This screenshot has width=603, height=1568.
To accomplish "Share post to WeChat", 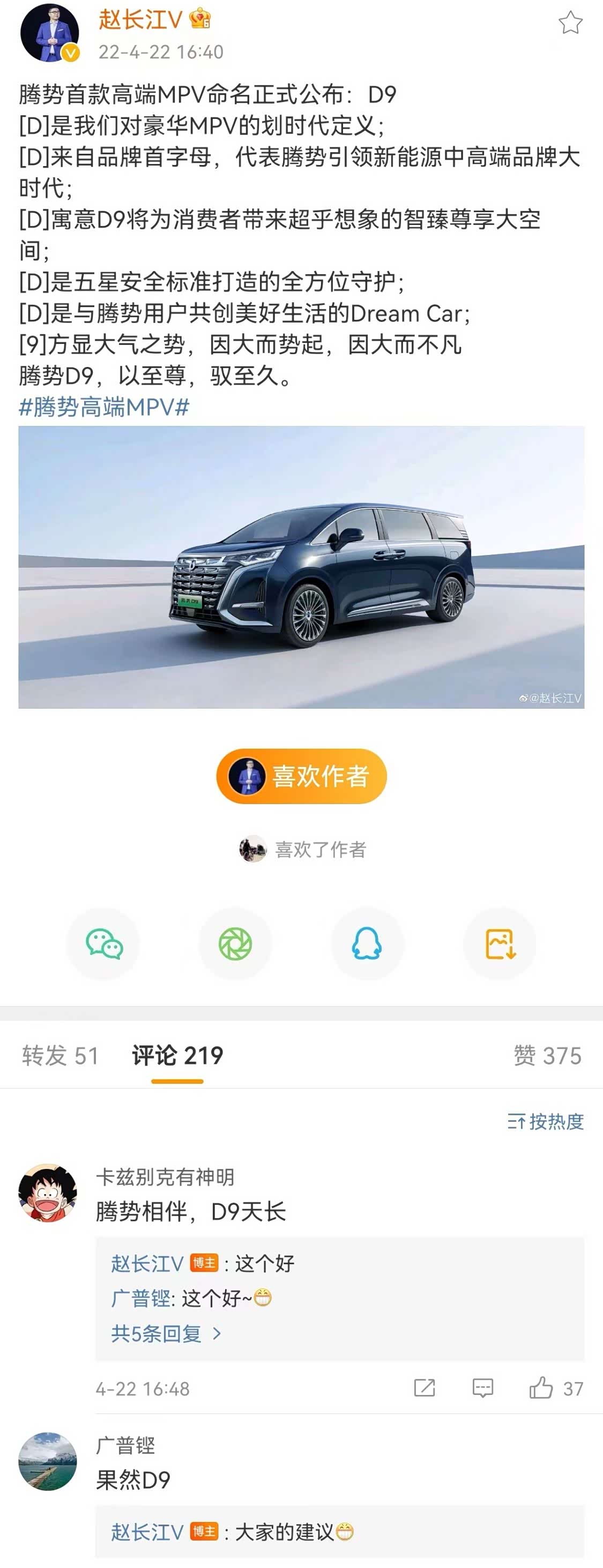I will coord(103,944).
